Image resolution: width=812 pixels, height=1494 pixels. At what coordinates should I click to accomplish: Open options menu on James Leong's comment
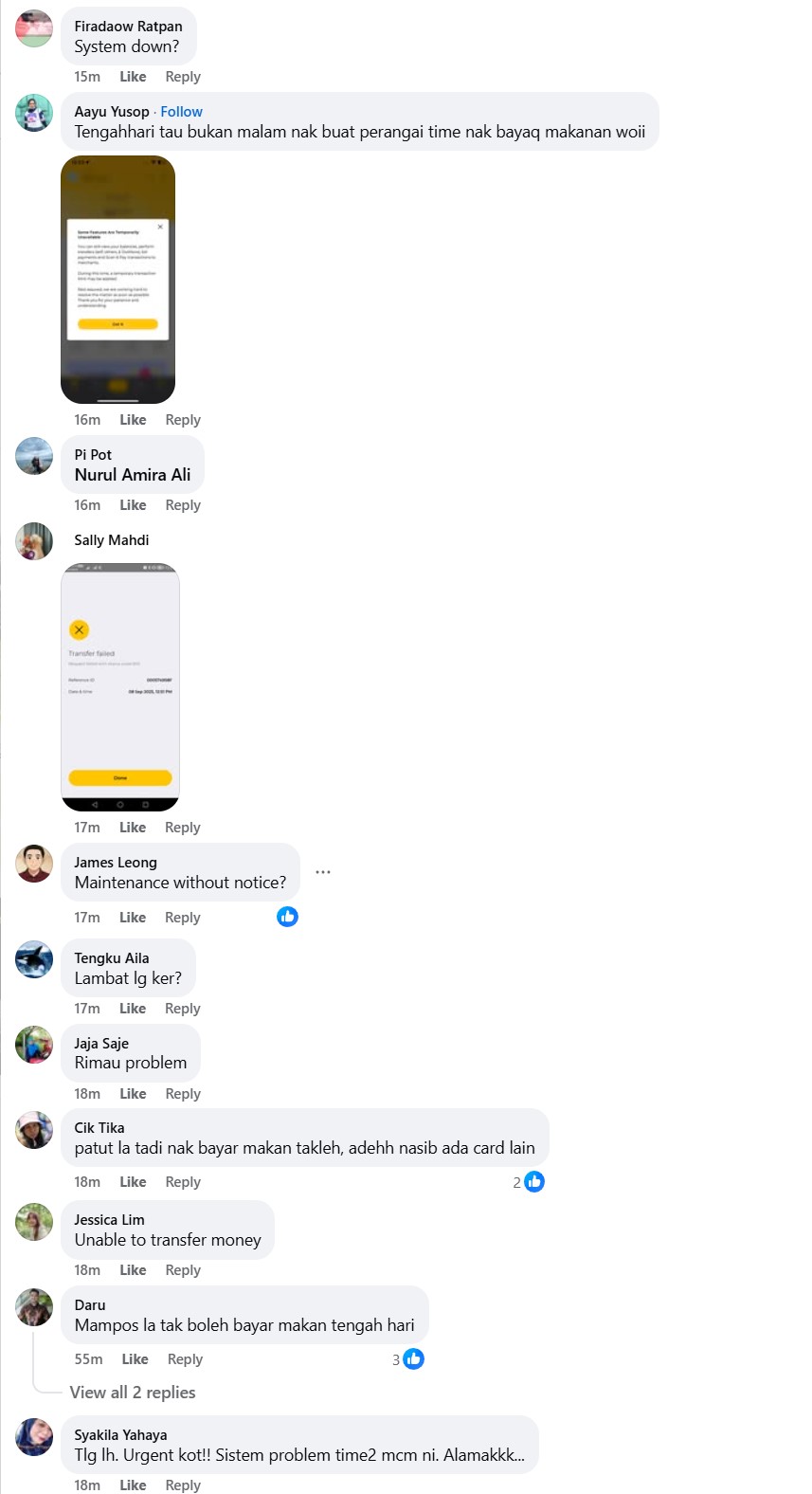tap(323, 872)
